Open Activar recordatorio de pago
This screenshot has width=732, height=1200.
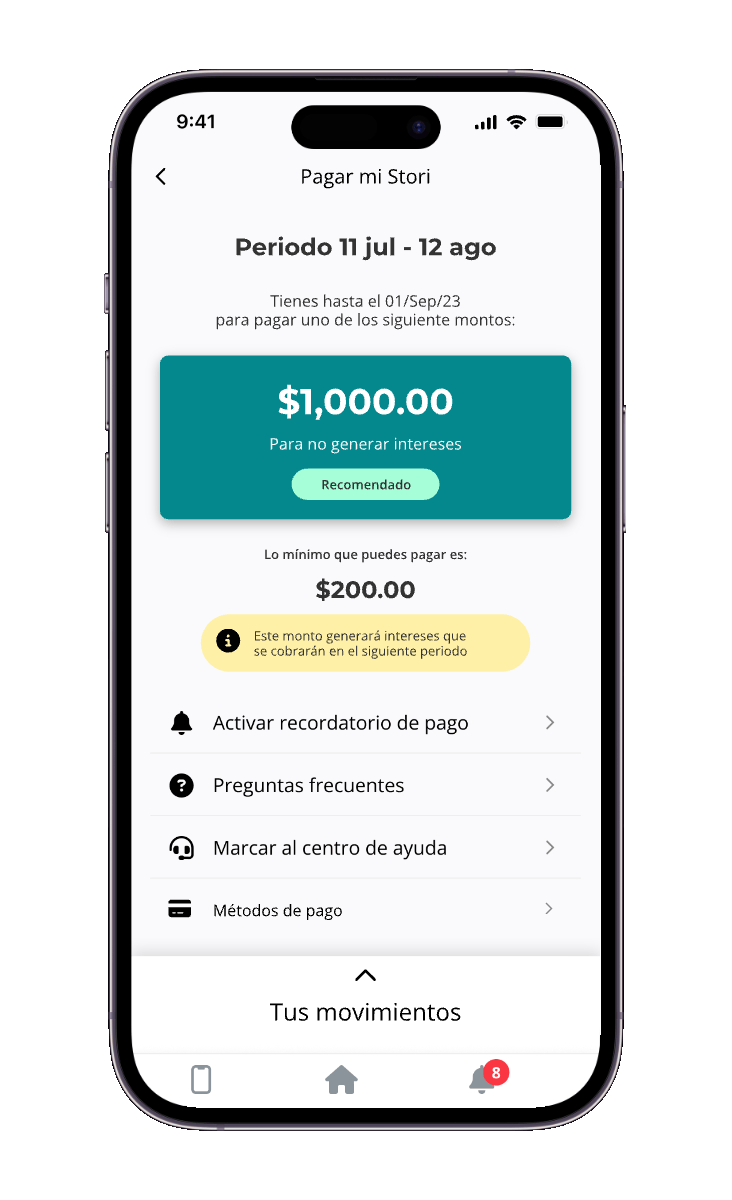click(365, 723)
